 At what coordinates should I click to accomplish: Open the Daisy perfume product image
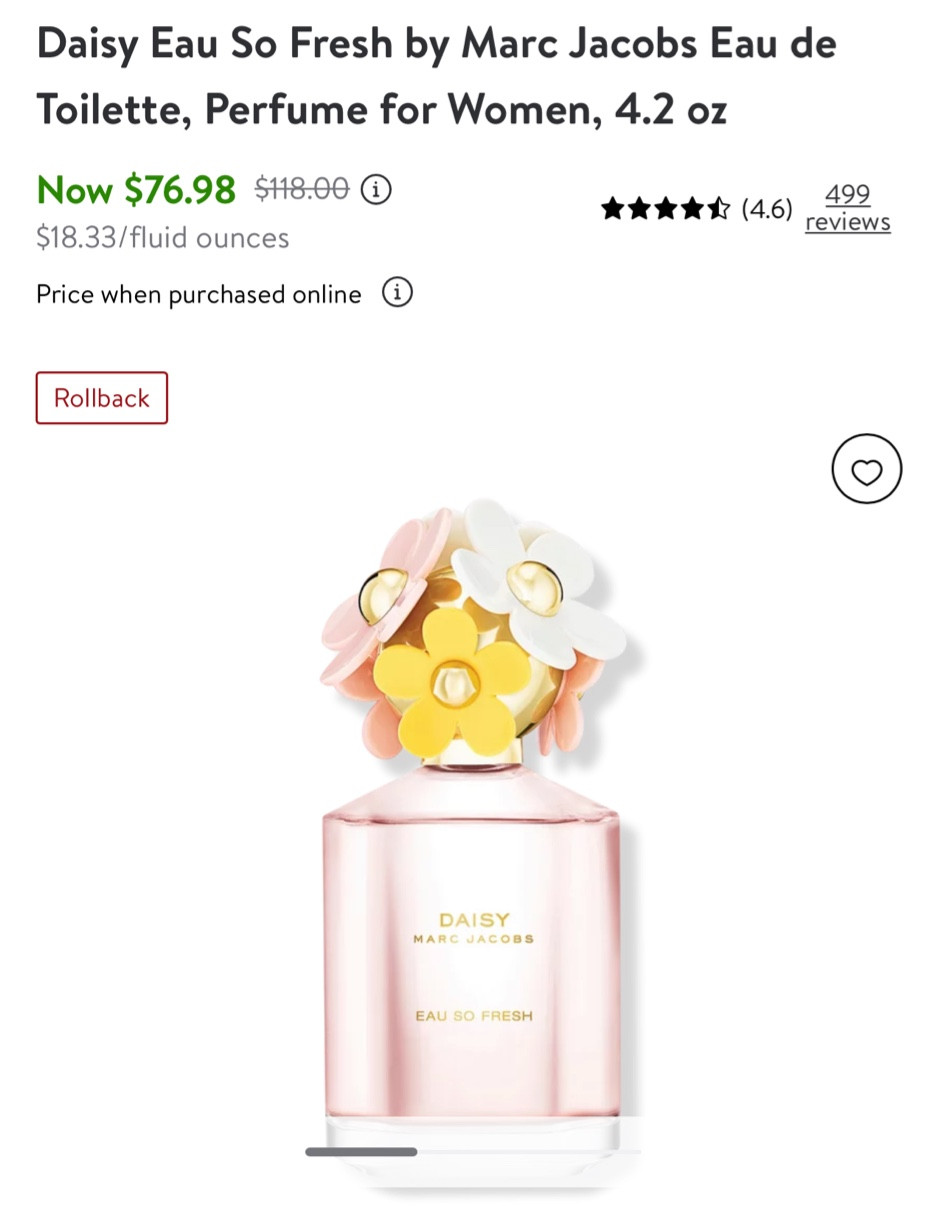[x=473, y=830]
